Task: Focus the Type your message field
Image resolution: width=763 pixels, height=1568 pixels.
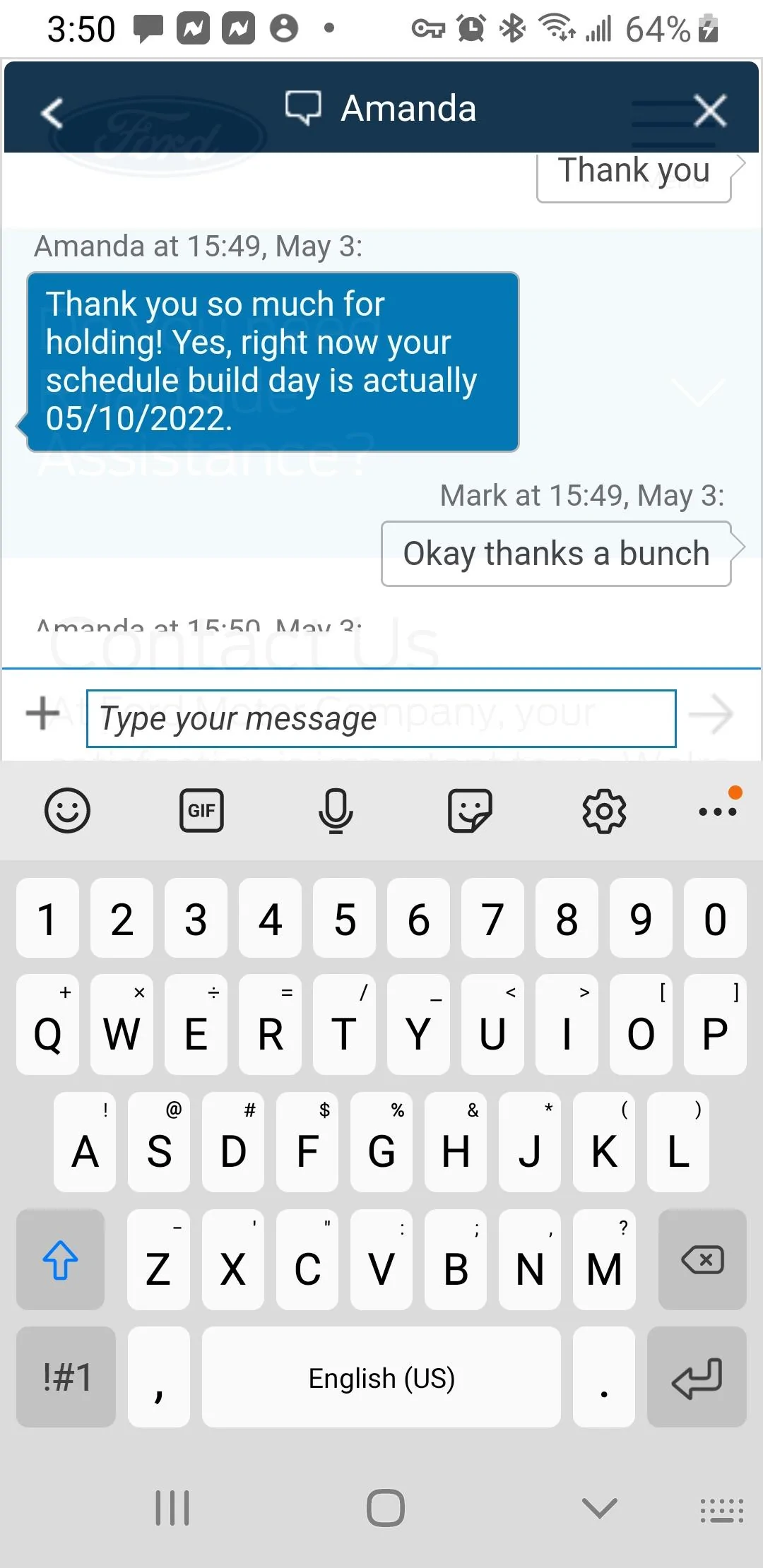Action: coord(381,718)
